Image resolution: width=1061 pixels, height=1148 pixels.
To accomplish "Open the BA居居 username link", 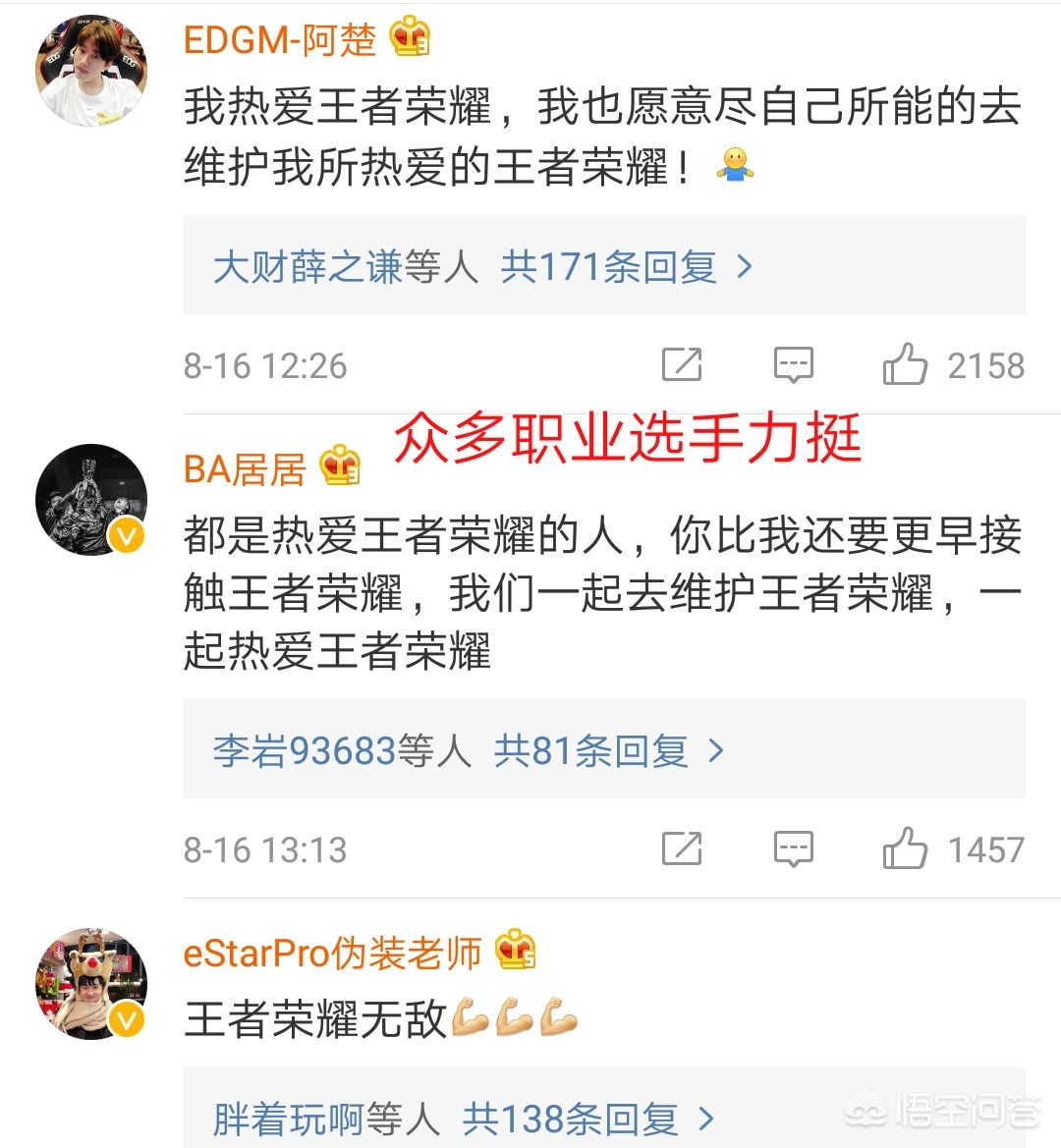I will click(245, 469).
